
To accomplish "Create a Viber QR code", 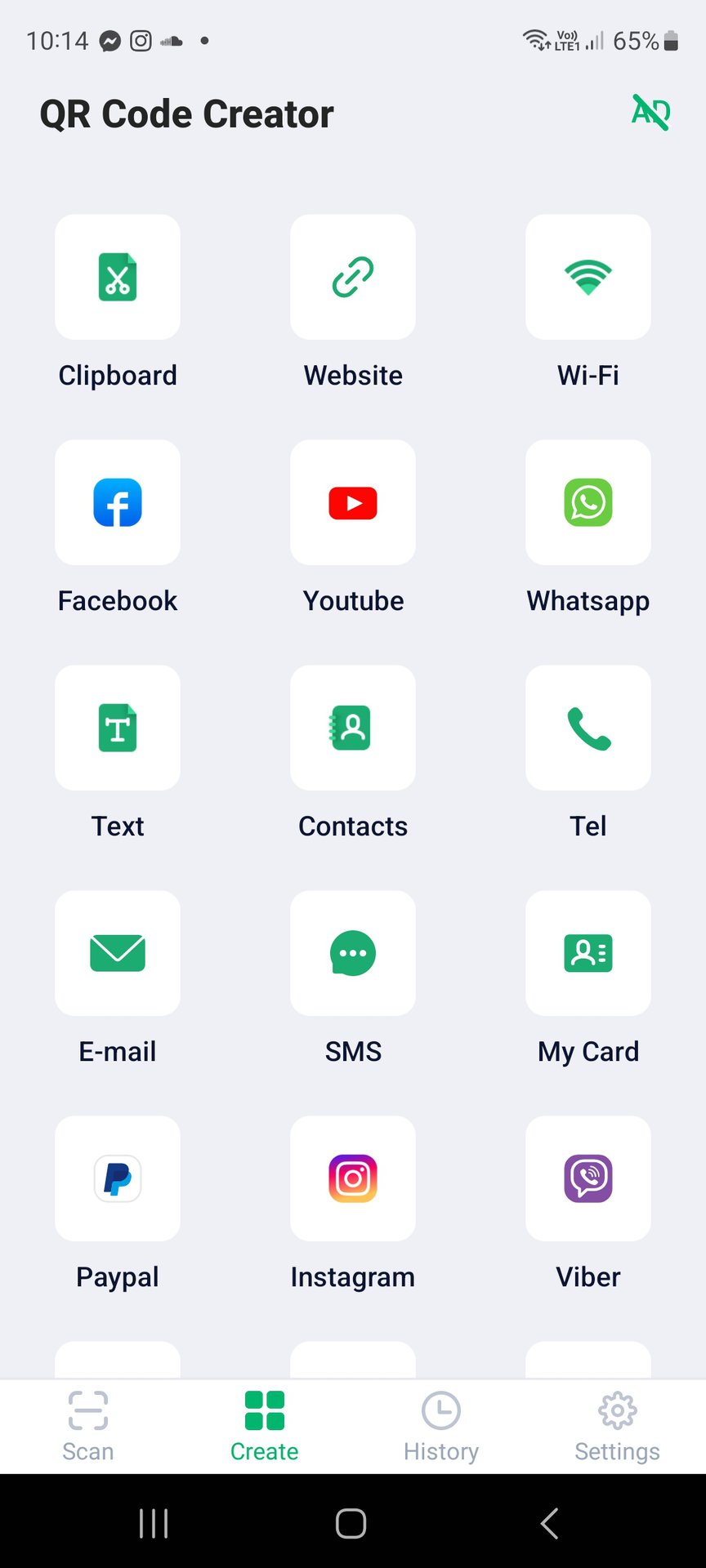I will (588, 1179).
